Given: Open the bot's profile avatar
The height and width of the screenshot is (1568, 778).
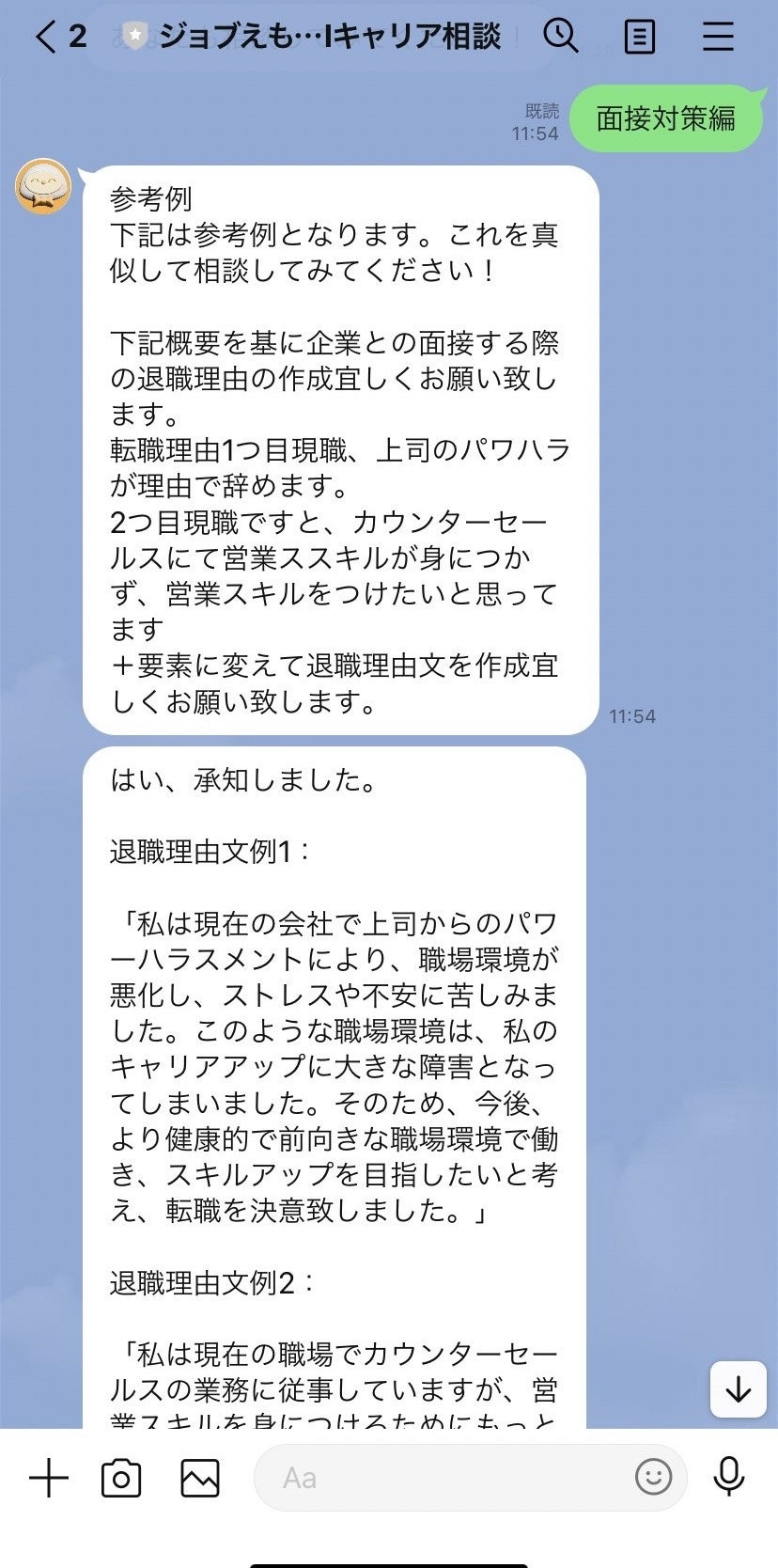Looking at the screenshot, I should tap(43, 187).
